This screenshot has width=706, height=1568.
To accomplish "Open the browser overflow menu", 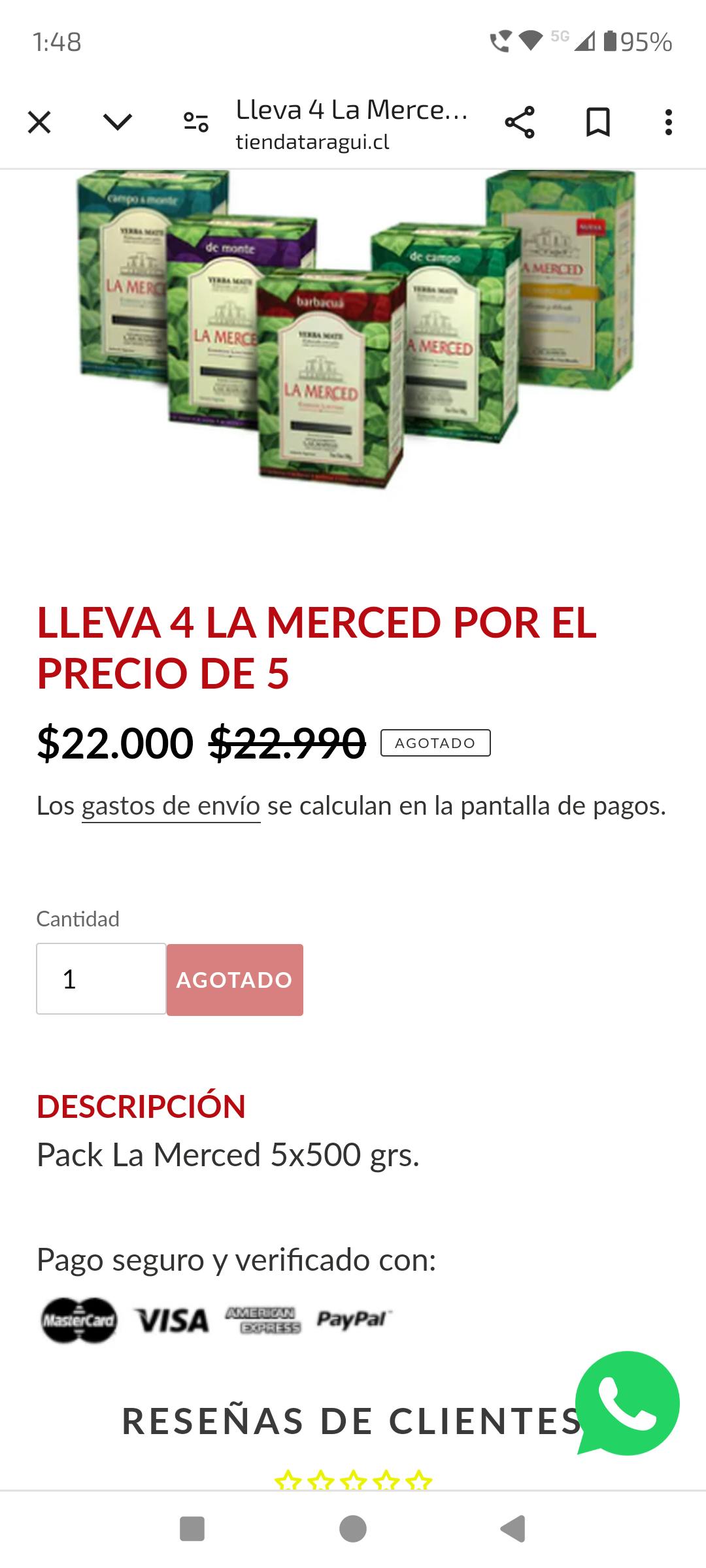I will [668, 122].
